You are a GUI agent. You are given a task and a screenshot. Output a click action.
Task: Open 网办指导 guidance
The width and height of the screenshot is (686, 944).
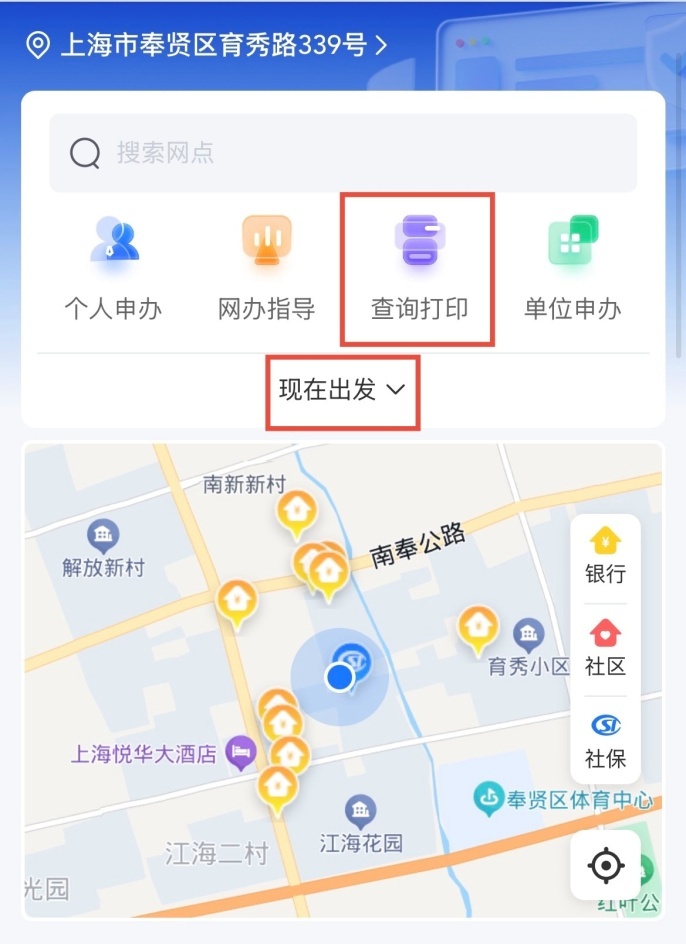(266, 269)
